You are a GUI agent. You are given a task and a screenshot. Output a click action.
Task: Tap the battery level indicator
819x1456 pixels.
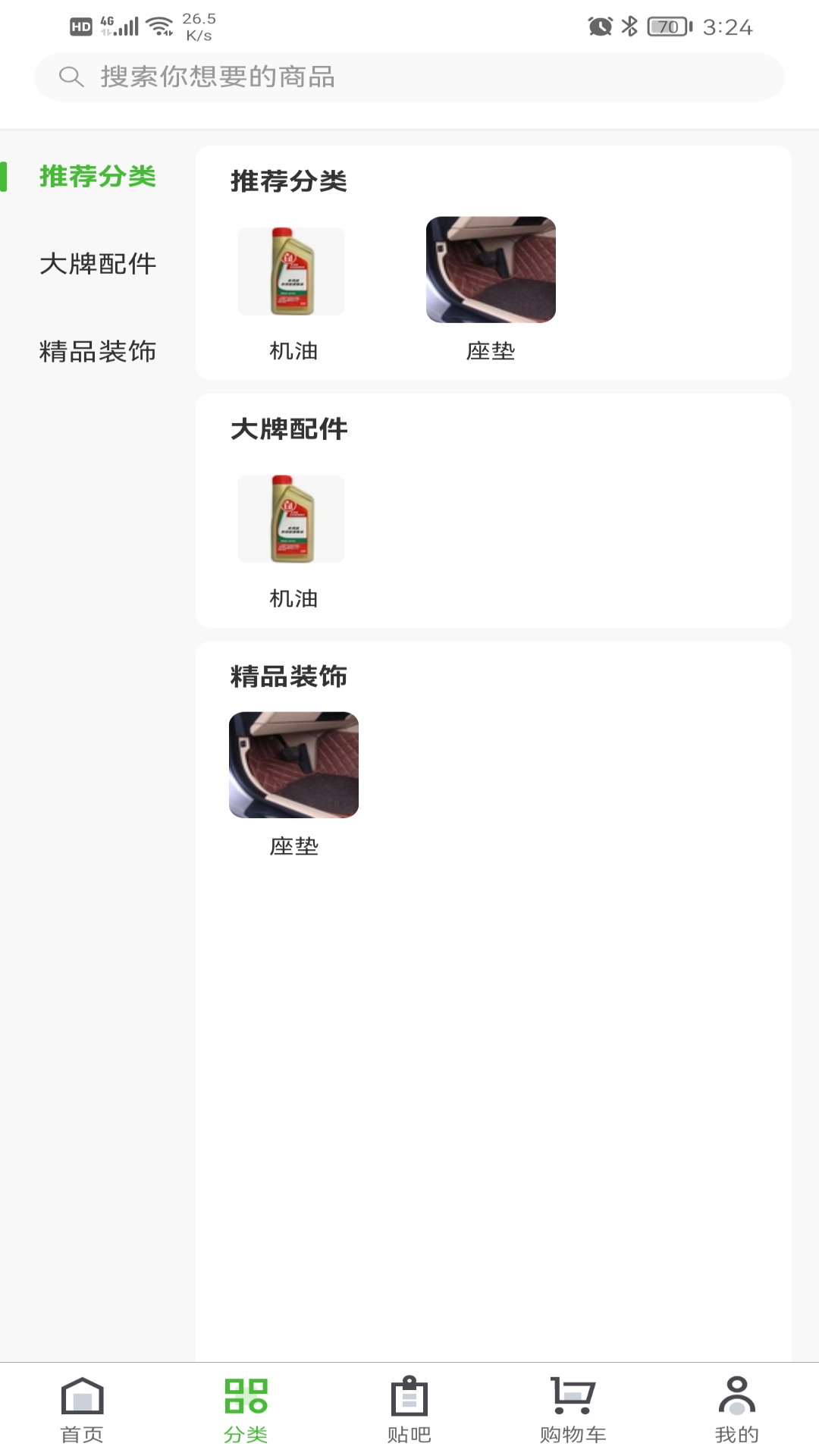click(x=662, y=24)
